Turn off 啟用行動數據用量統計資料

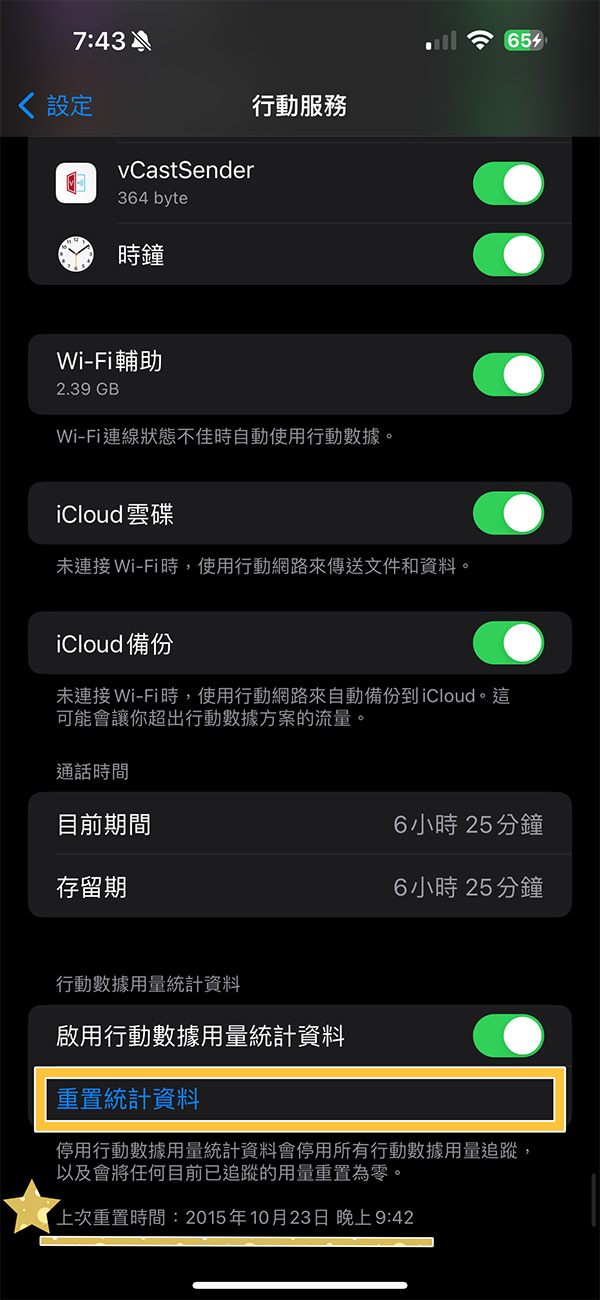508,1036
